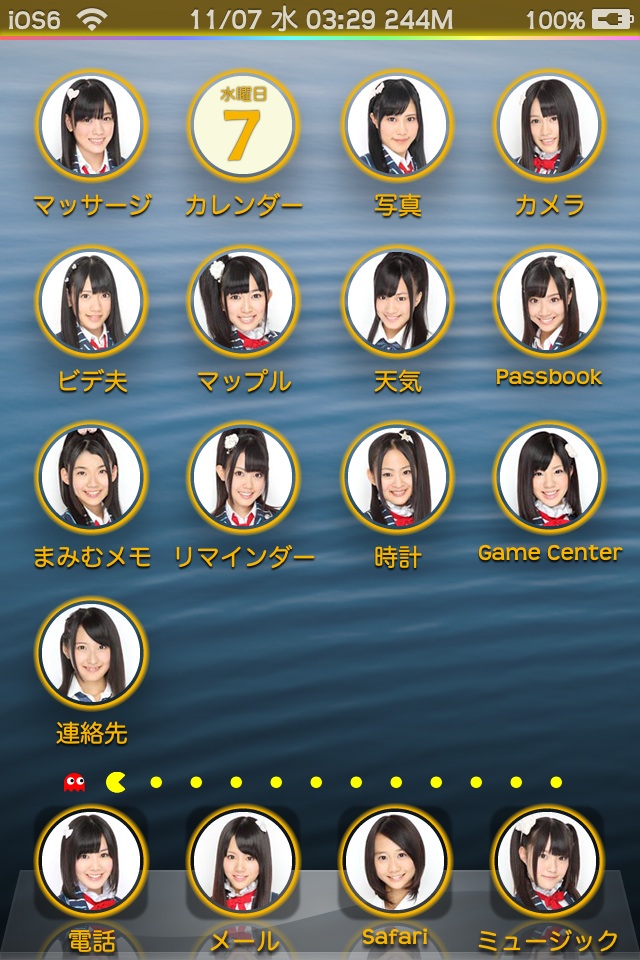Launch the リマインダー app
640x960 pixels.
click(243, 477)
